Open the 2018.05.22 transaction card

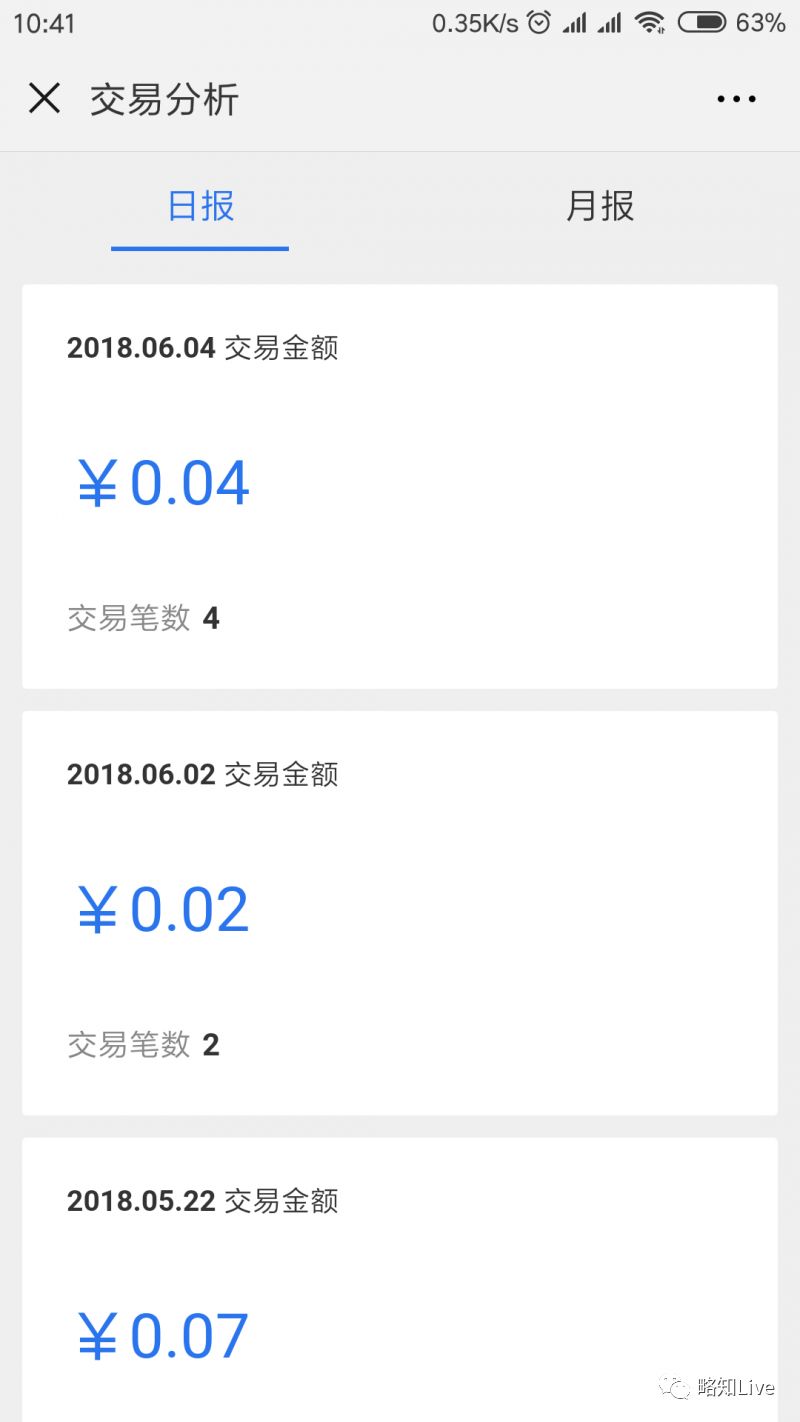(x=400, y=1279)
